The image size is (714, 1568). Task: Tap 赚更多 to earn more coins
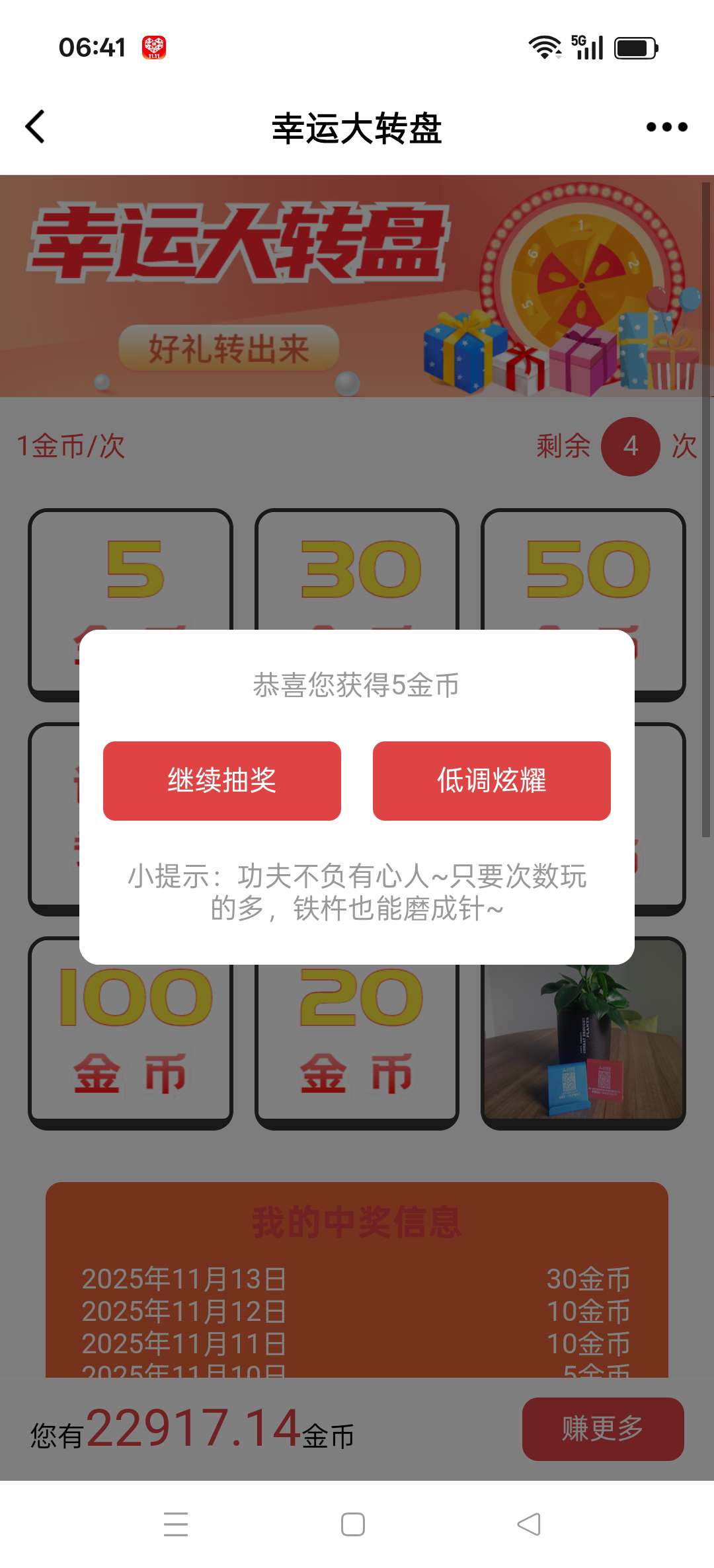click(x=602, y=1429)
